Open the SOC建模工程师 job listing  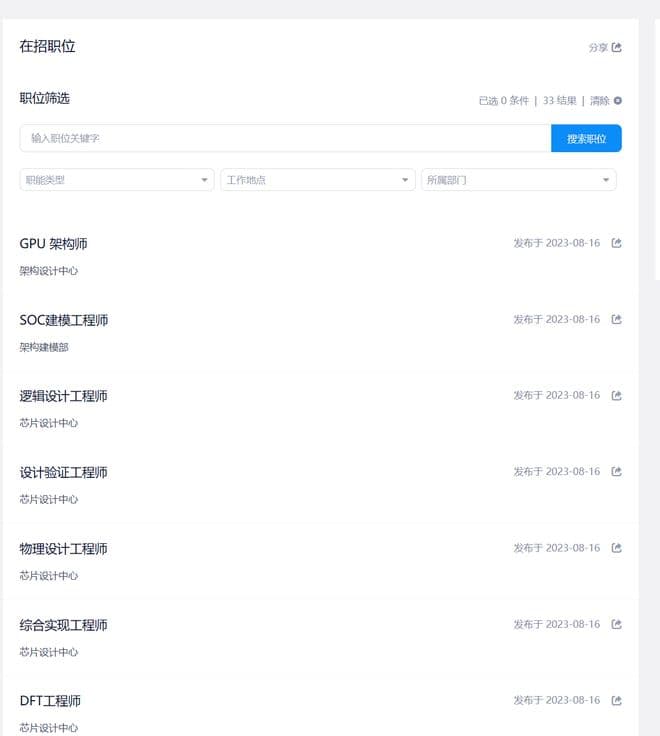[x=64, y=320]
